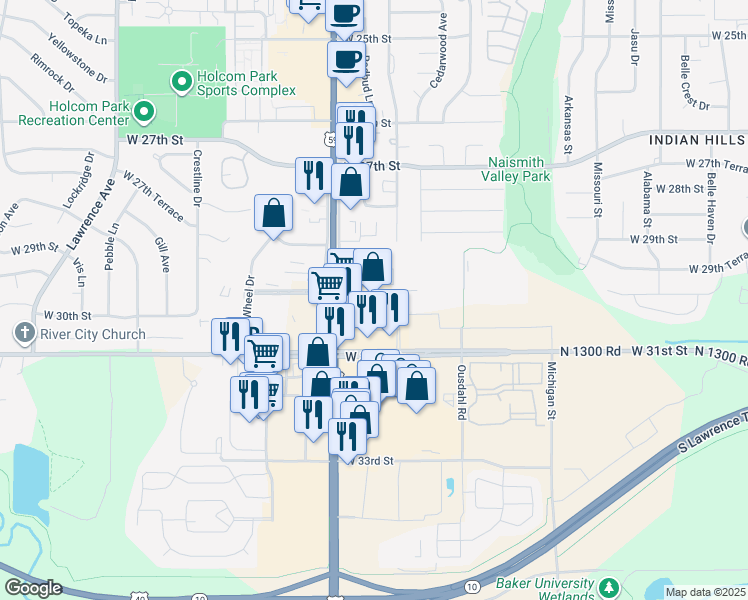Image resolution: width=748 pixels, height=600 pixels.
Task: Select shopping bag marker beside Ousdahl Rd
Action: coord(416,384)
